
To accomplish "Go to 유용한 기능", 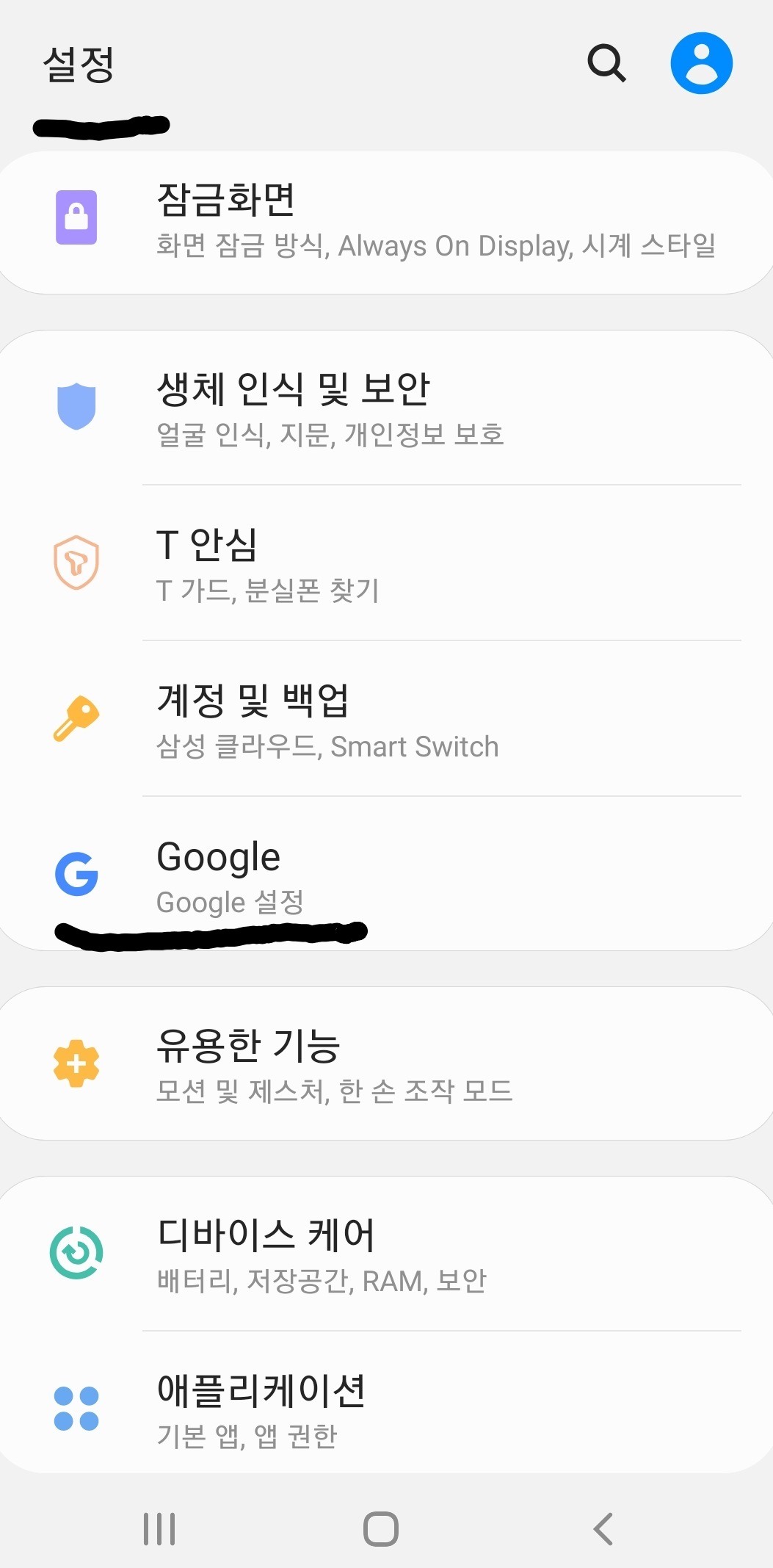I will click(386, 1063).
